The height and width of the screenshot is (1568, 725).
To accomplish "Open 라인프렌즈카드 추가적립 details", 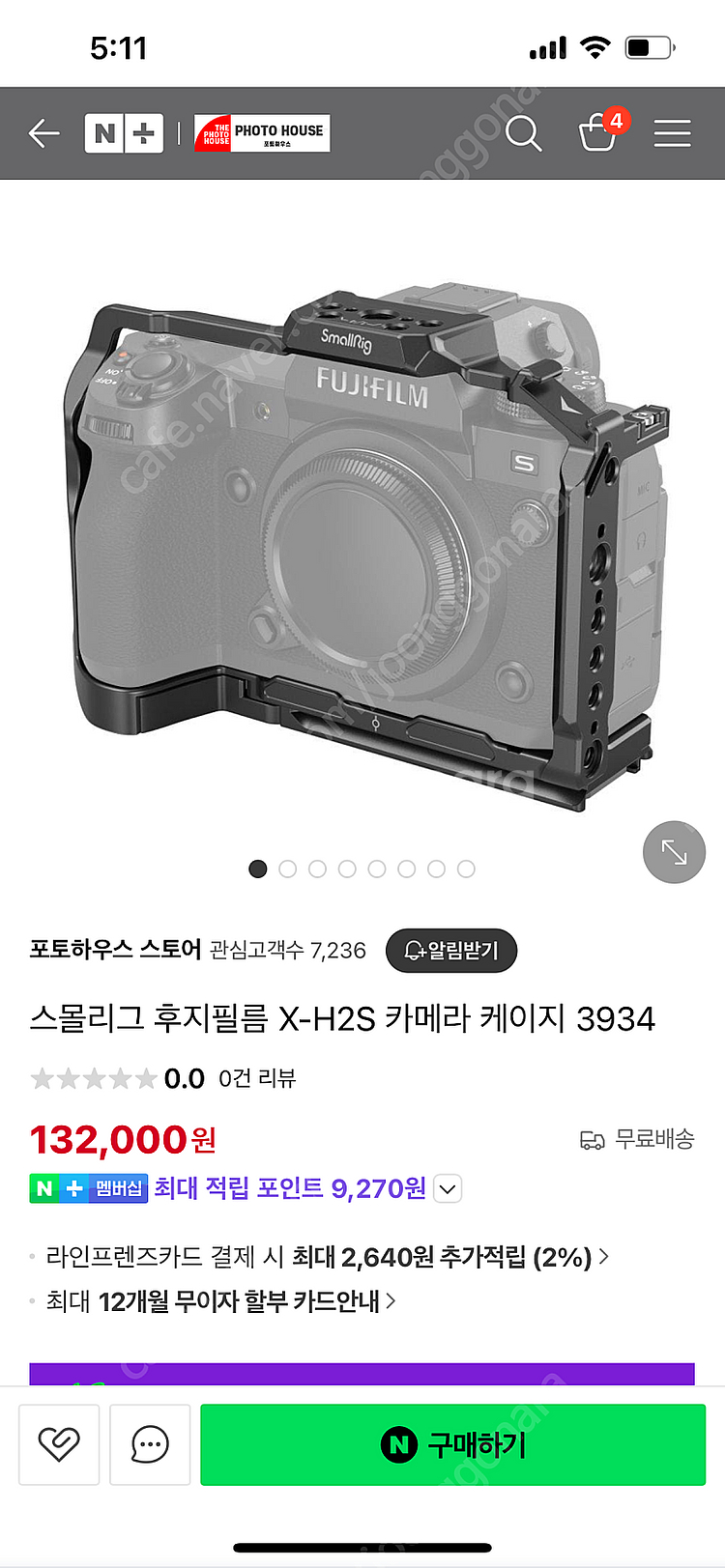I will (x=328, y=1257).
